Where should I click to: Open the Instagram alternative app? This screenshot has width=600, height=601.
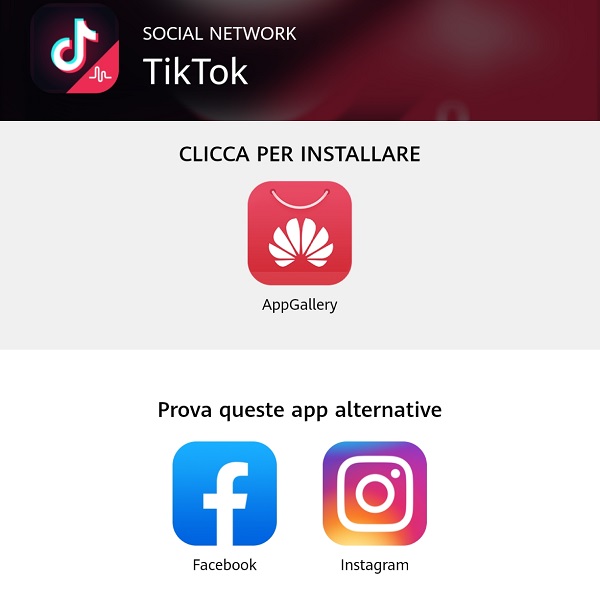click(374, 493)
